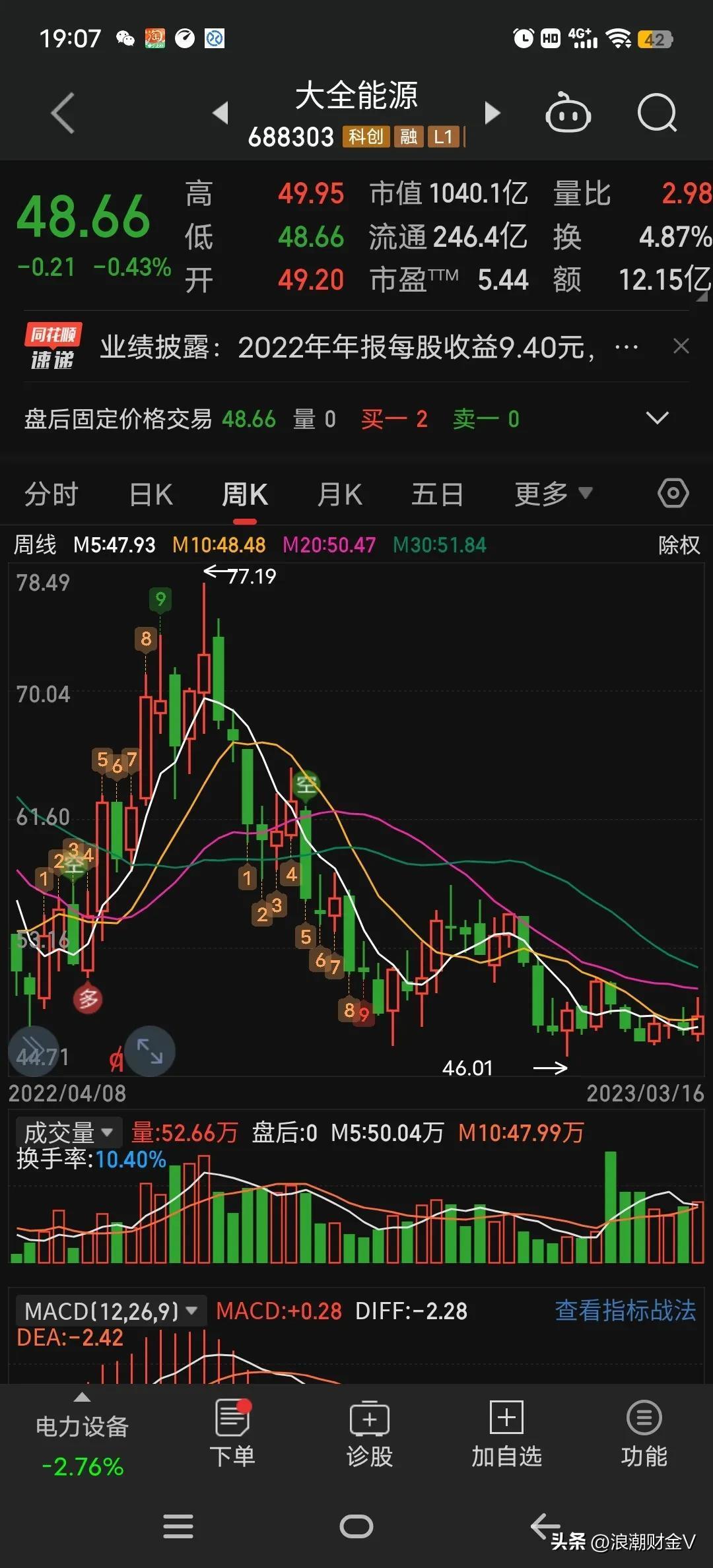Dismiss the 业绩披露 news banner
This screenshot has width=713, height=1568.
click(681, 346)
